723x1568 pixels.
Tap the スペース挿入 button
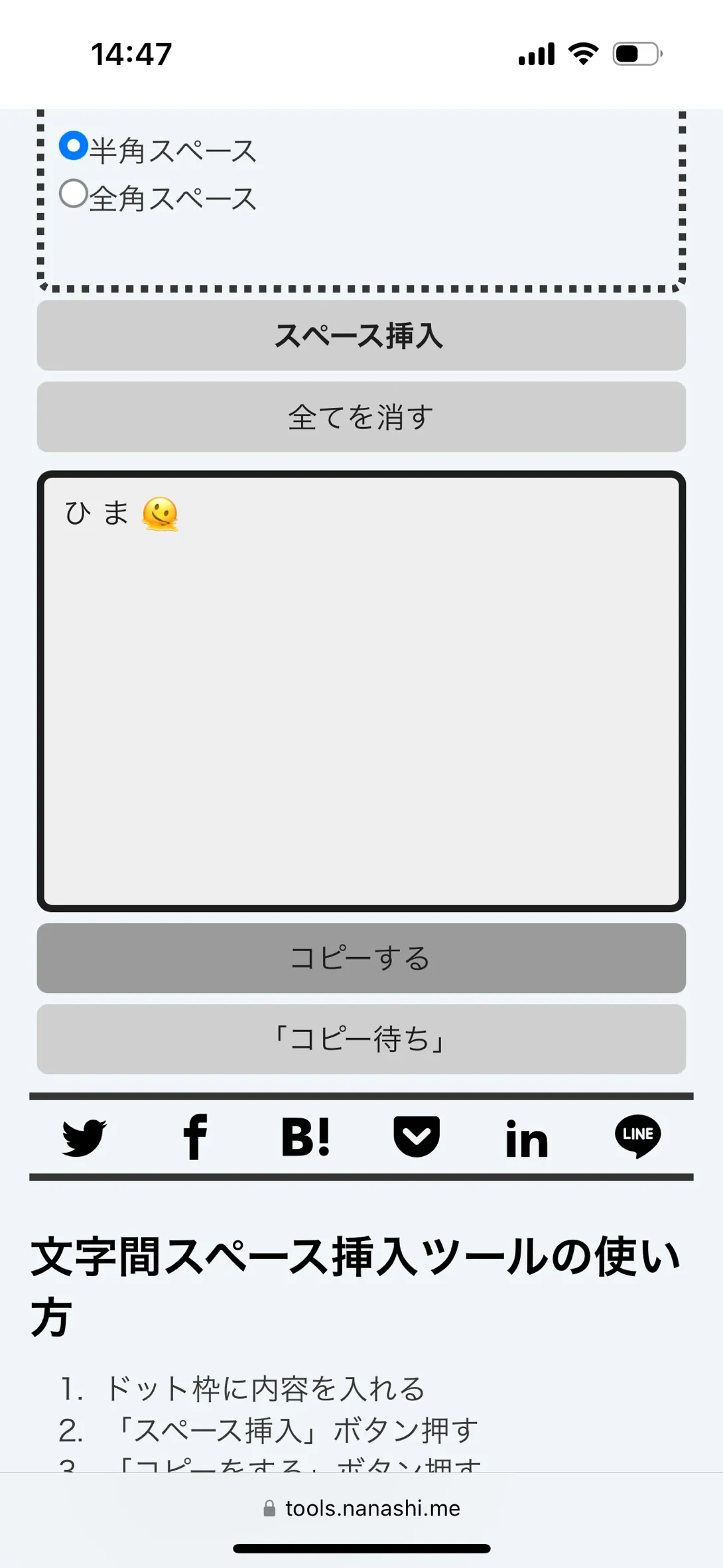361,335
